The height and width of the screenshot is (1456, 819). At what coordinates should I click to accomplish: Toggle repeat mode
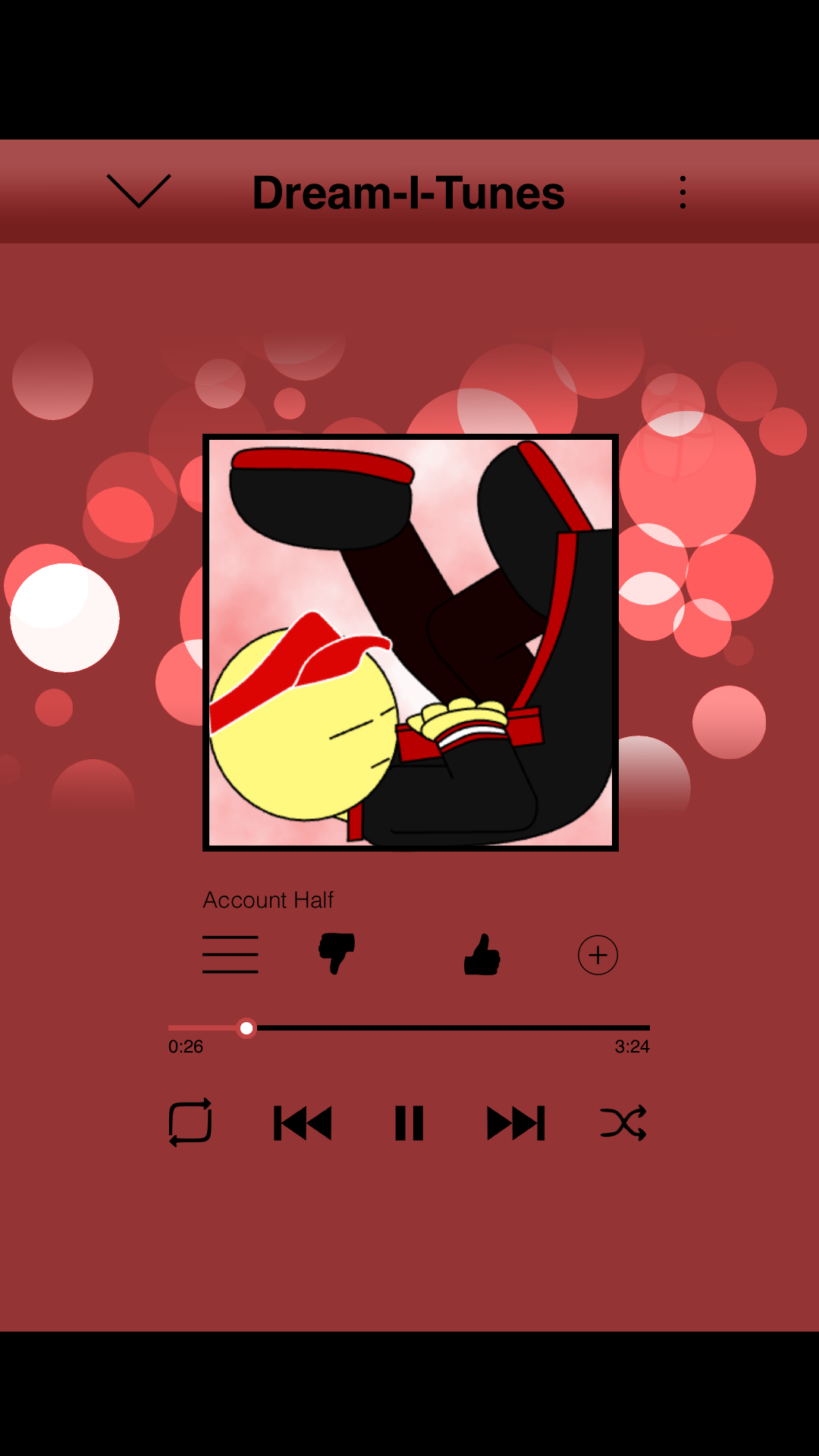click(190, 1122)
